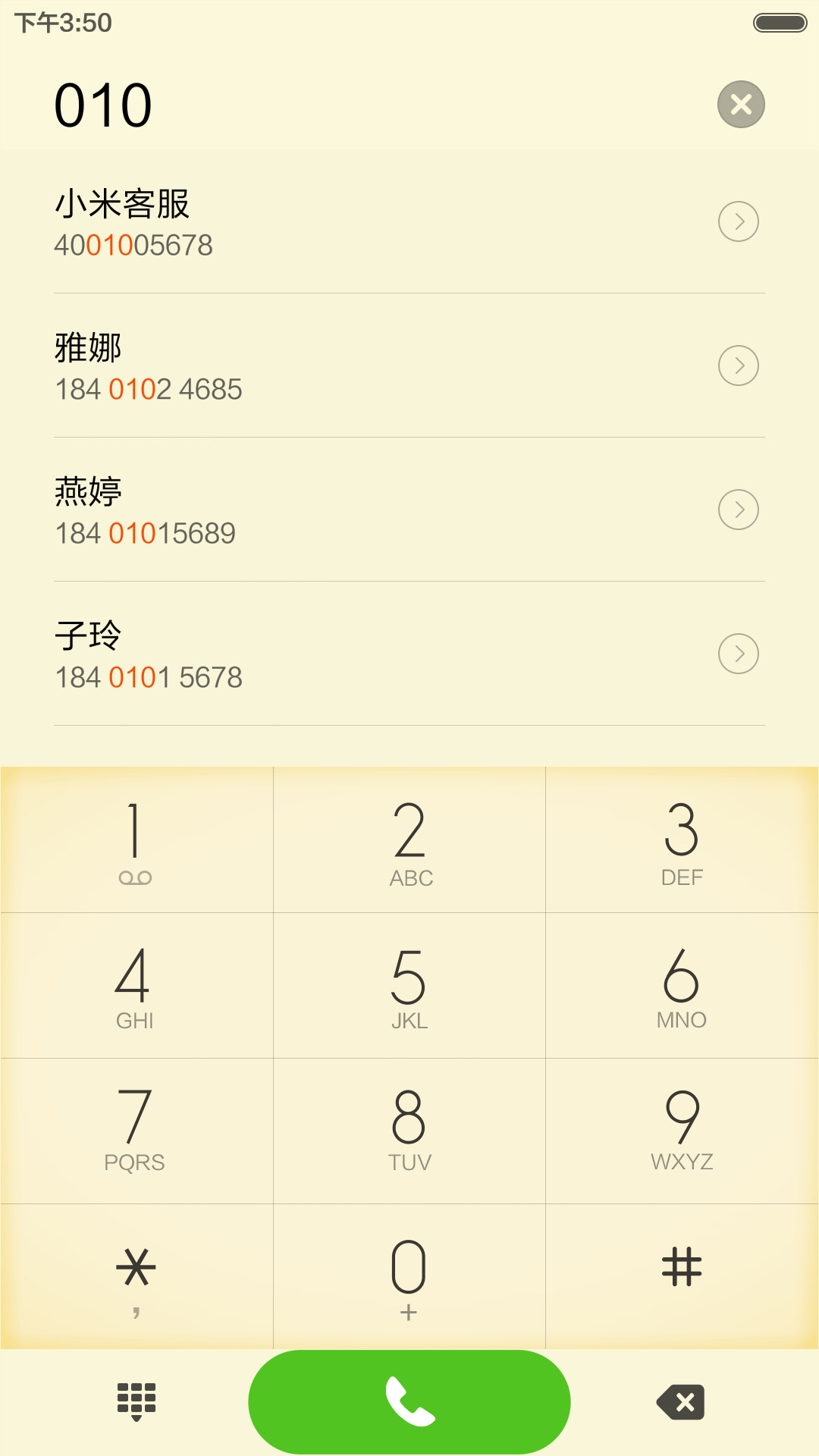View details arrow for 雅娜

coord(739,366)
